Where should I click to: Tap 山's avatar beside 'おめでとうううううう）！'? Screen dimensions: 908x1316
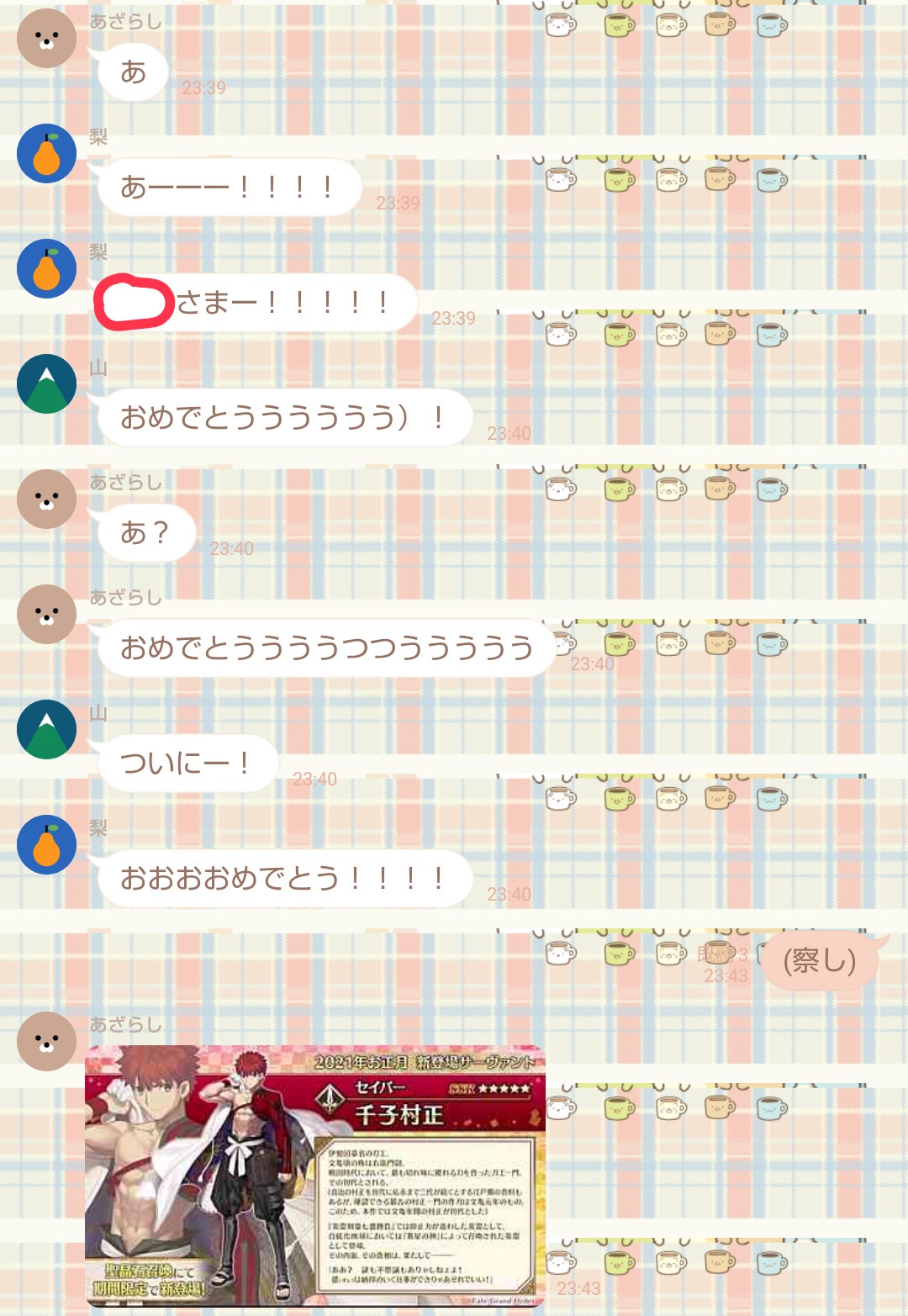click(47, 384)
